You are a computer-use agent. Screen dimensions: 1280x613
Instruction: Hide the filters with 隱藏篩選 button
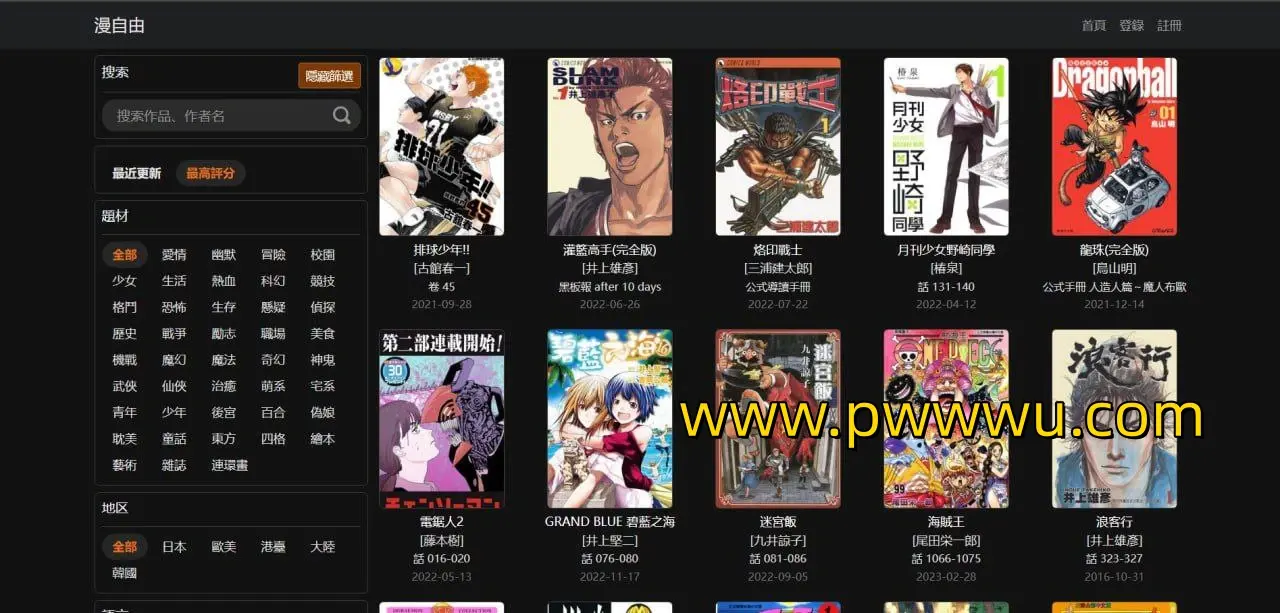[329, 76]
